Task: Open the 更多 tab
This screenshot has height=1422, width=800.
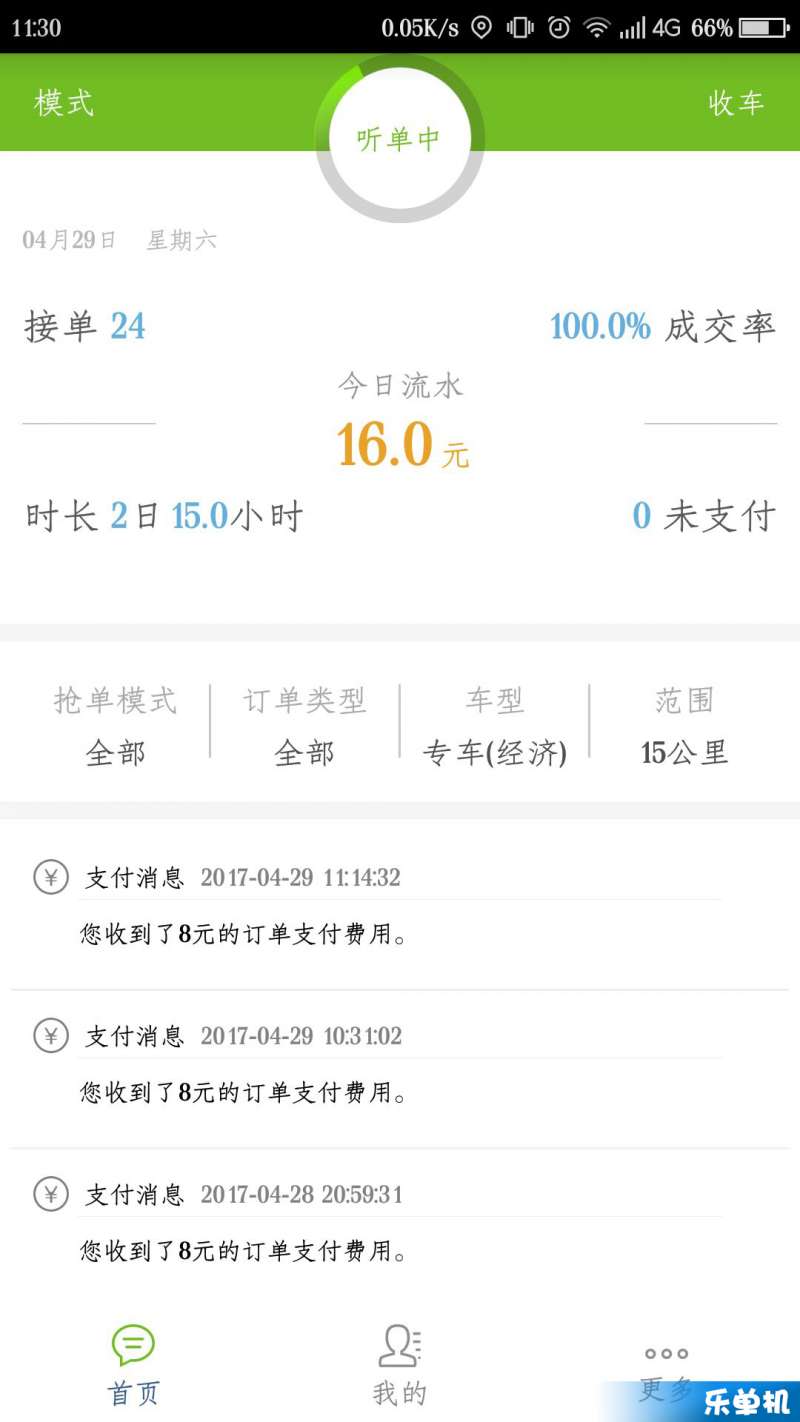Action: click(666, 1372)
